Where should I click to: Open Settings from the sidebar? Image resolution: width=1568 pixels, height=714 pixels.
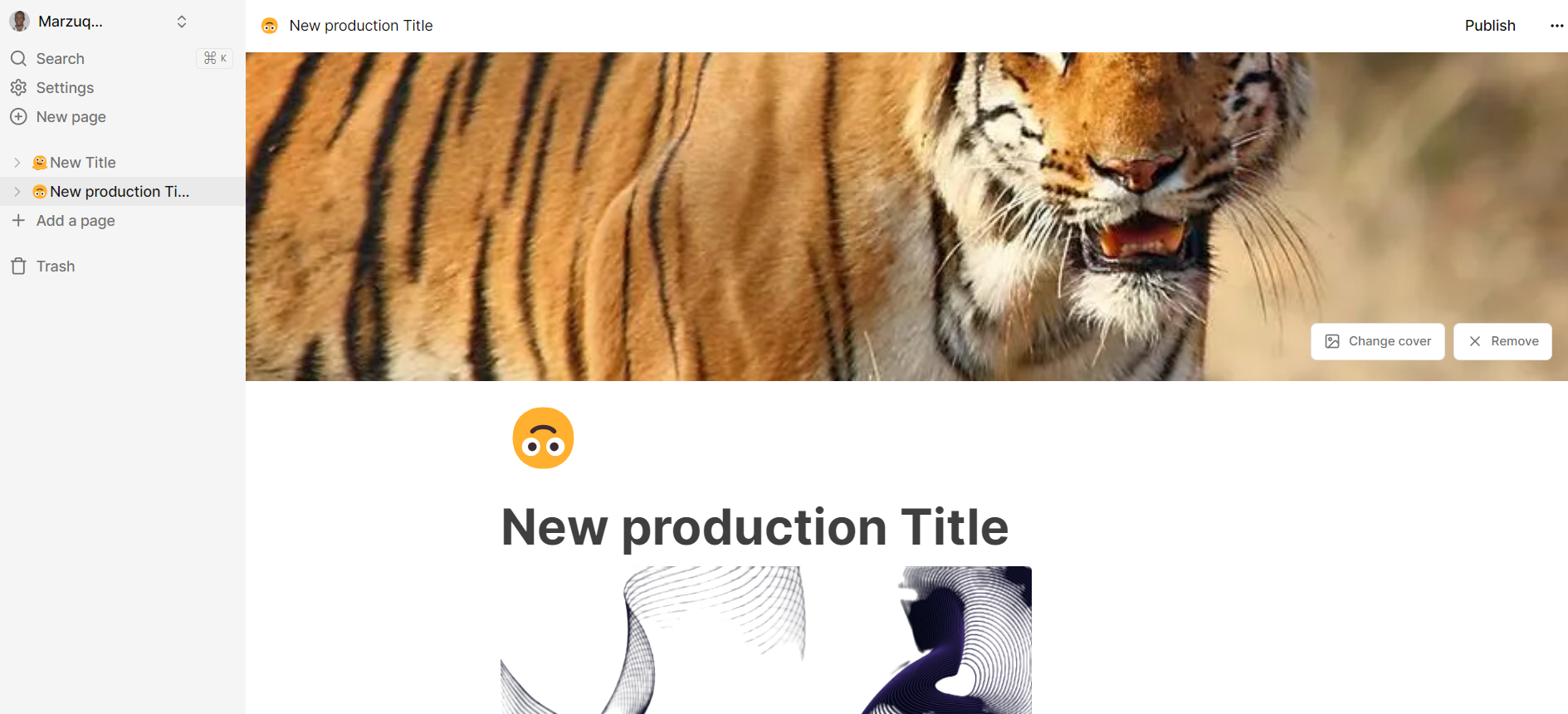[x=64, y=87]
